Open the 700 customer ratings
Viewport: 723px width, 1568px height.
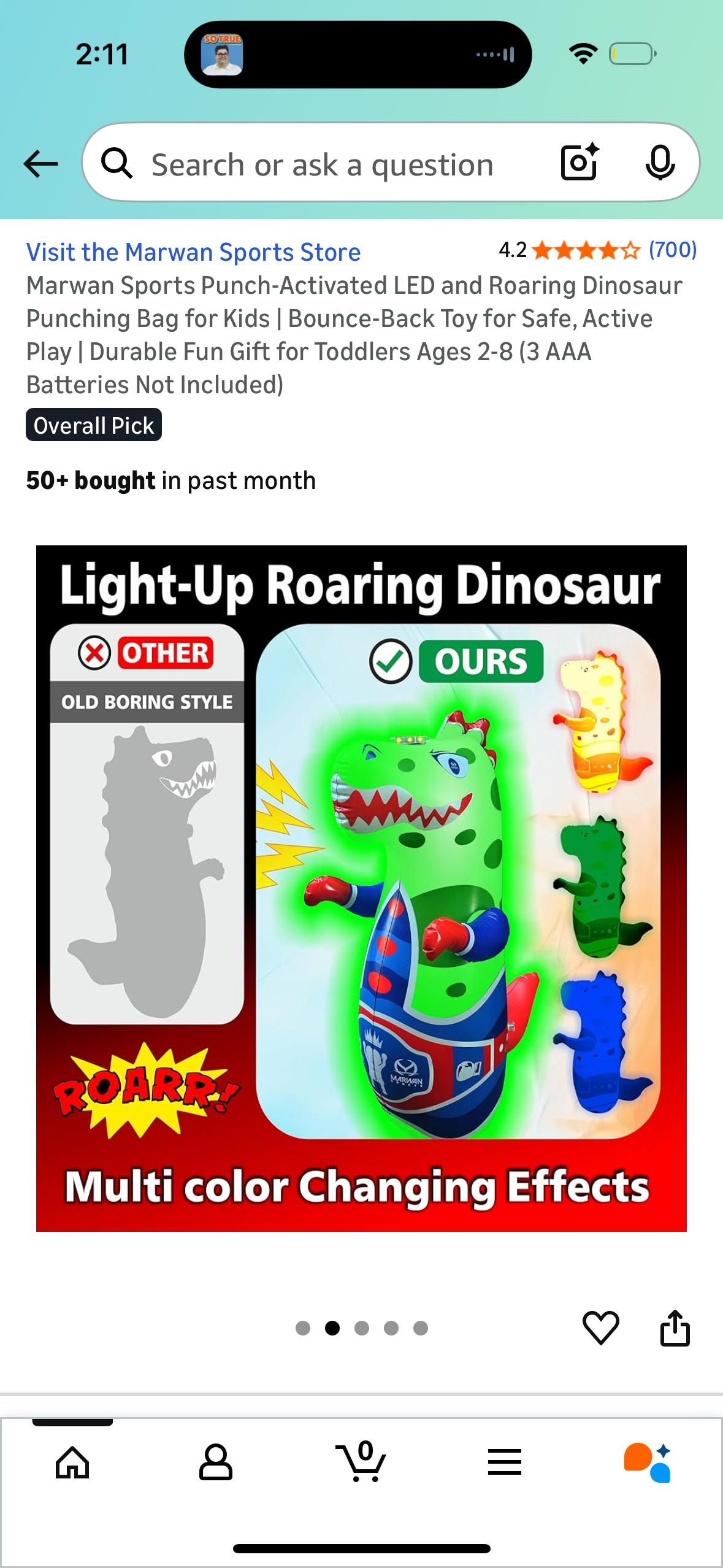pos(673,250)
